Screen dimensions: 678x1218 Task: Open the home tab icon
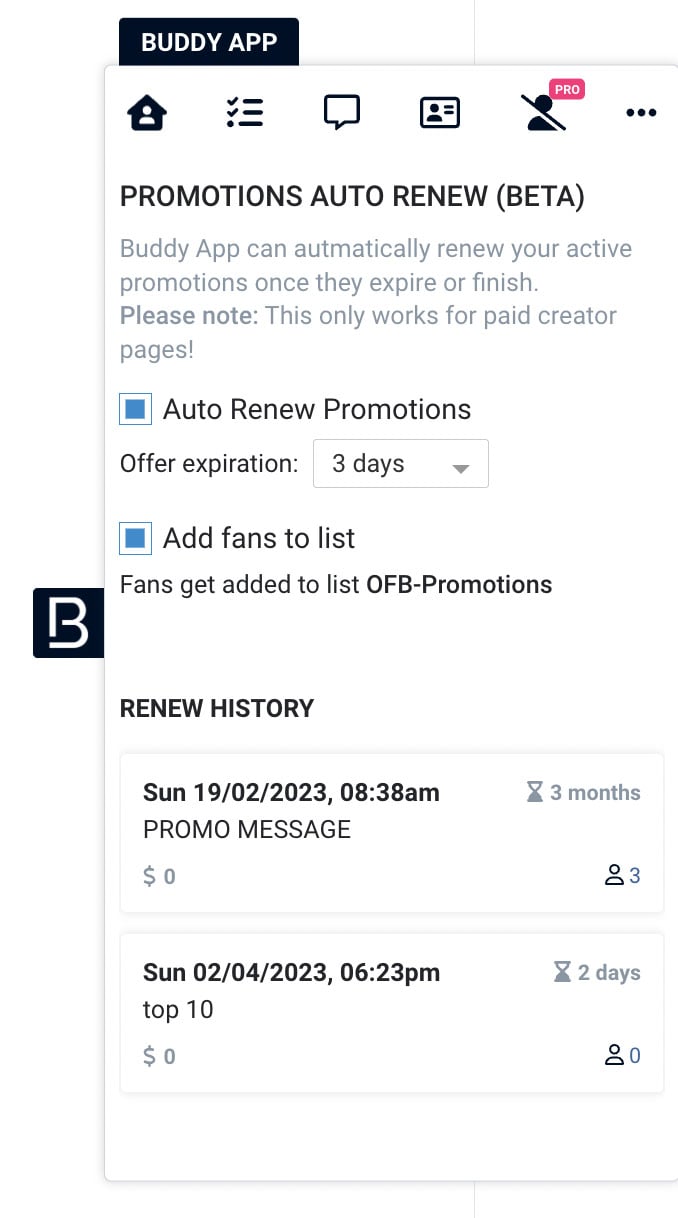(x=147, y=113)
